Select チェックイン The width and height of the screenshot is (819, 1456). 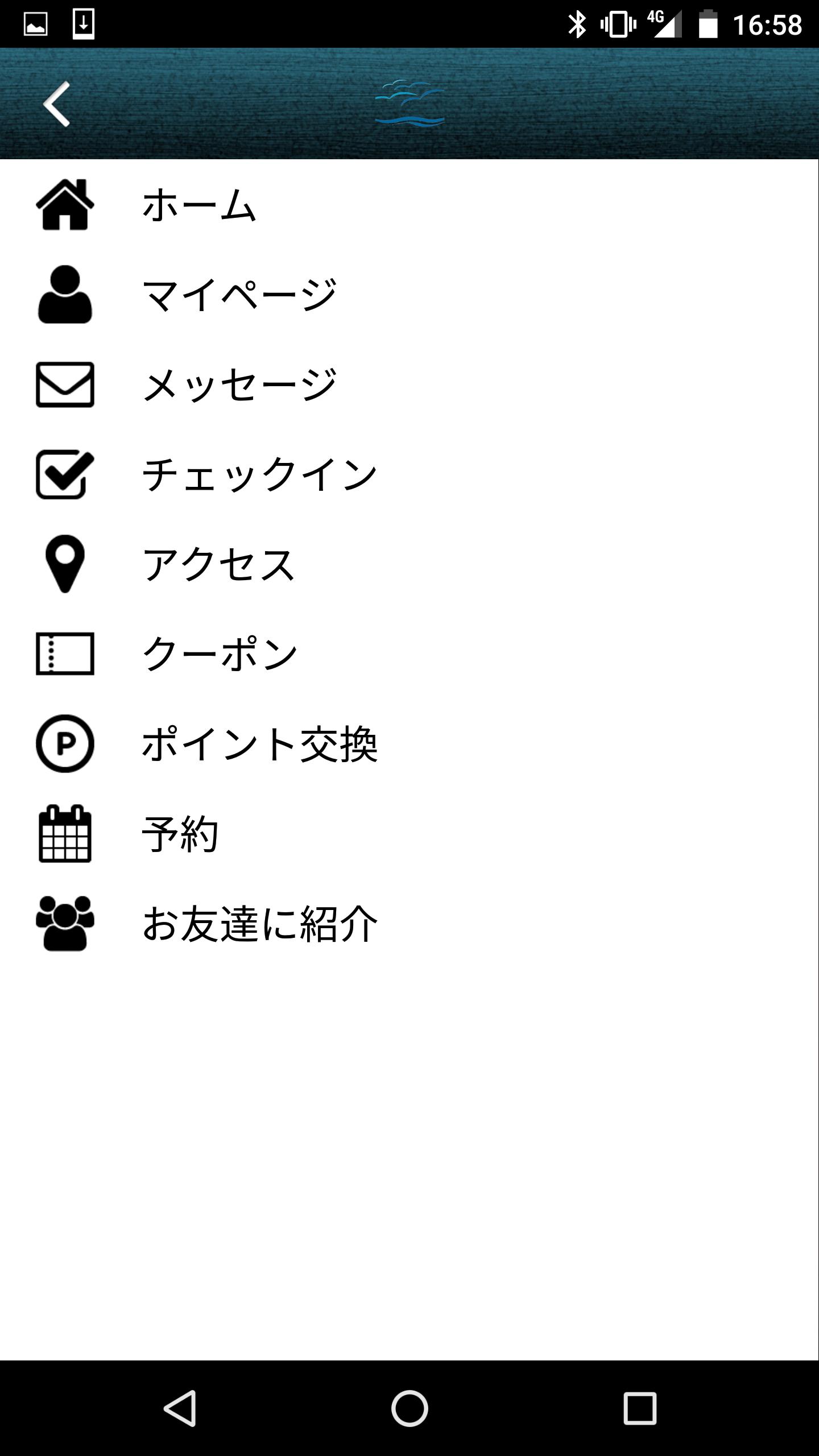click(409, 474)
